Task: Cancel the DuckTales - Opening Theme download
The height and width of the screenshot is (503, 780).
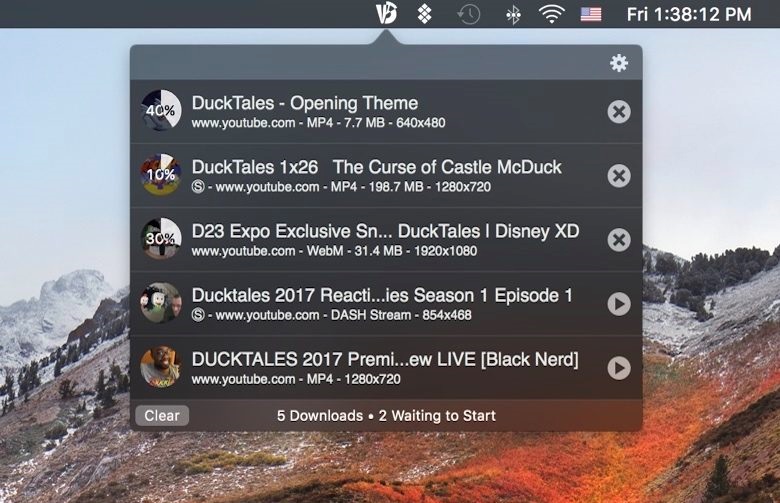Action: point(619,112)
